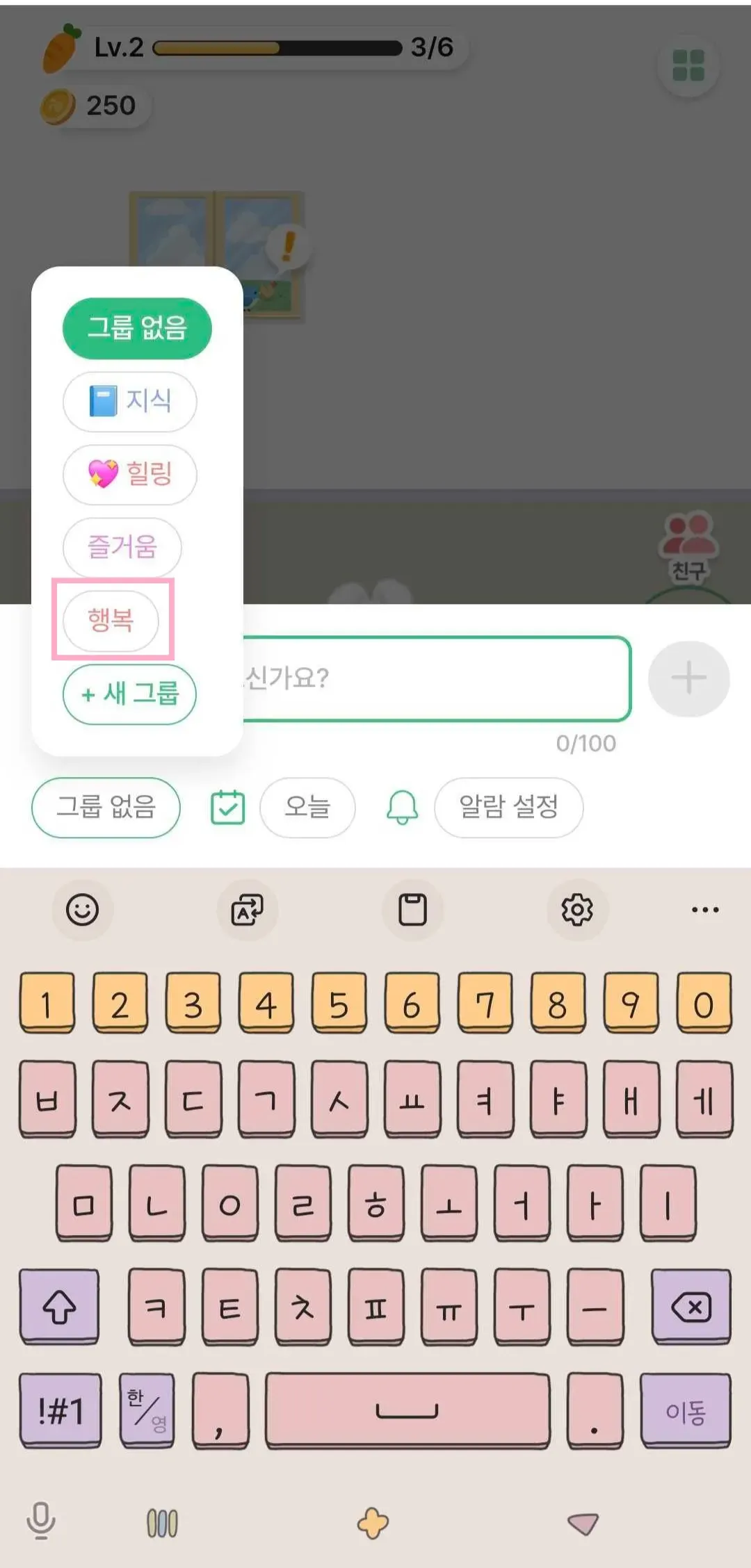Open keyboard overflow options
The width and height of the screenshot is (751, 1568).
click(x=704, y=909)
